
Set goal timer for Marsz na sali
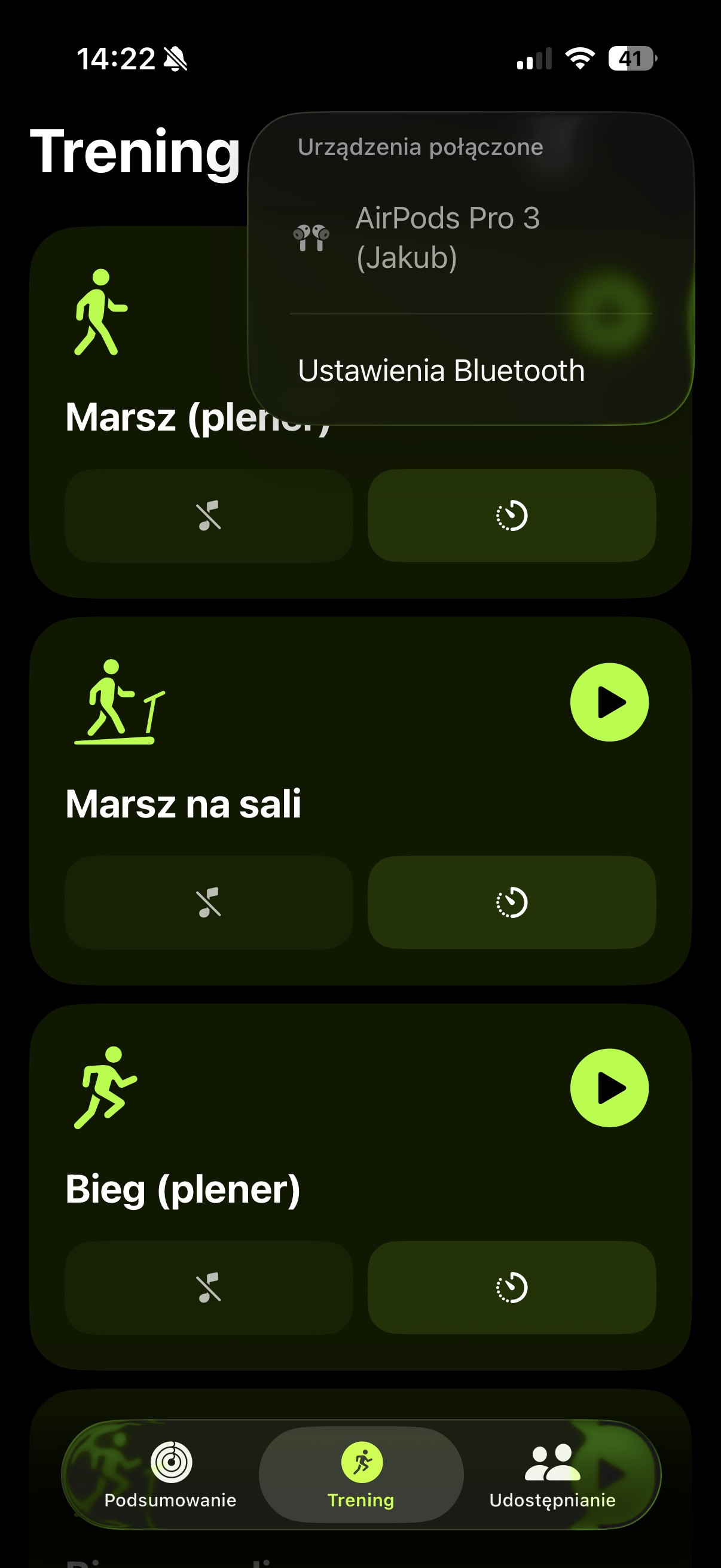[x=512, y=902]
